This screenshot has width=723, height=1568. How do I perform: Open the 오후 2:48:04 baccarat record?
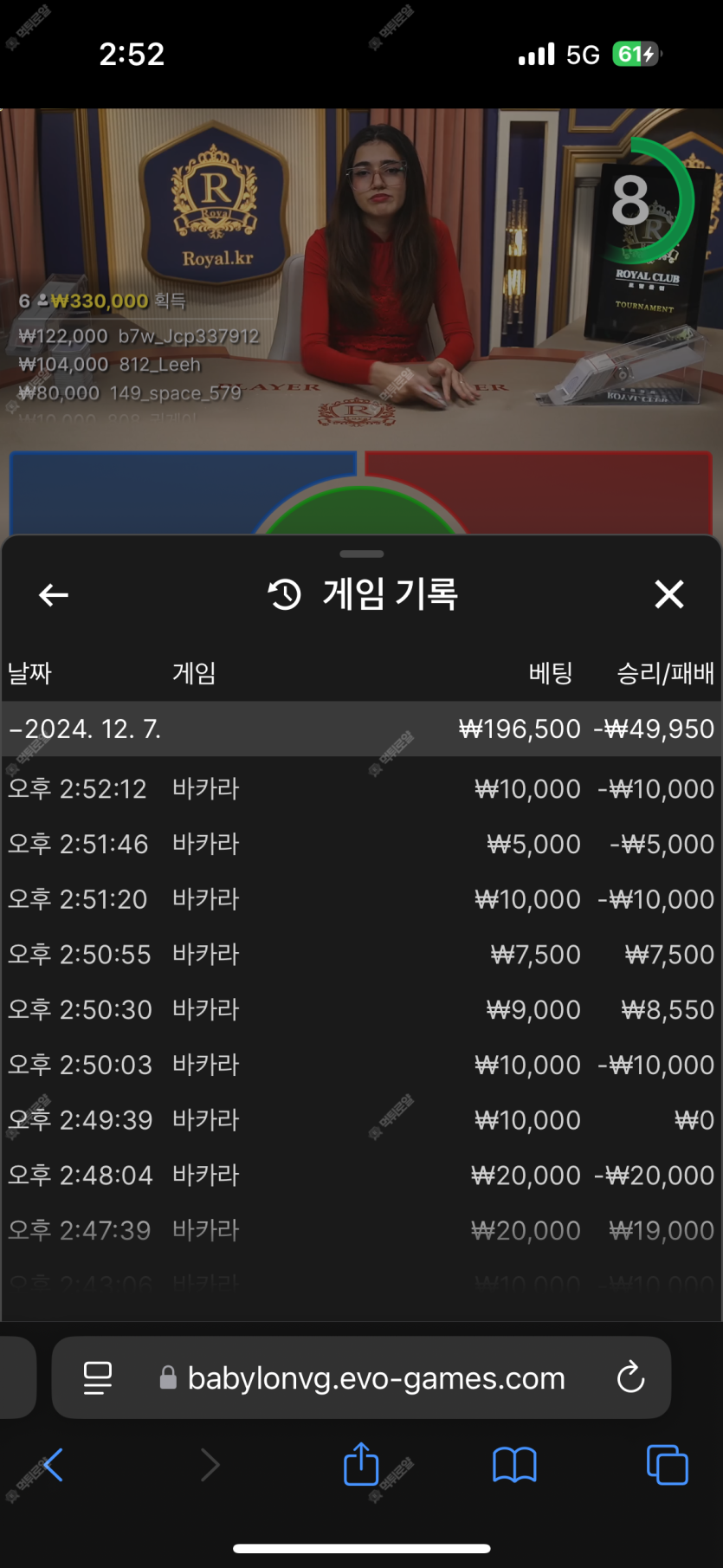(x=361, y=1176)
